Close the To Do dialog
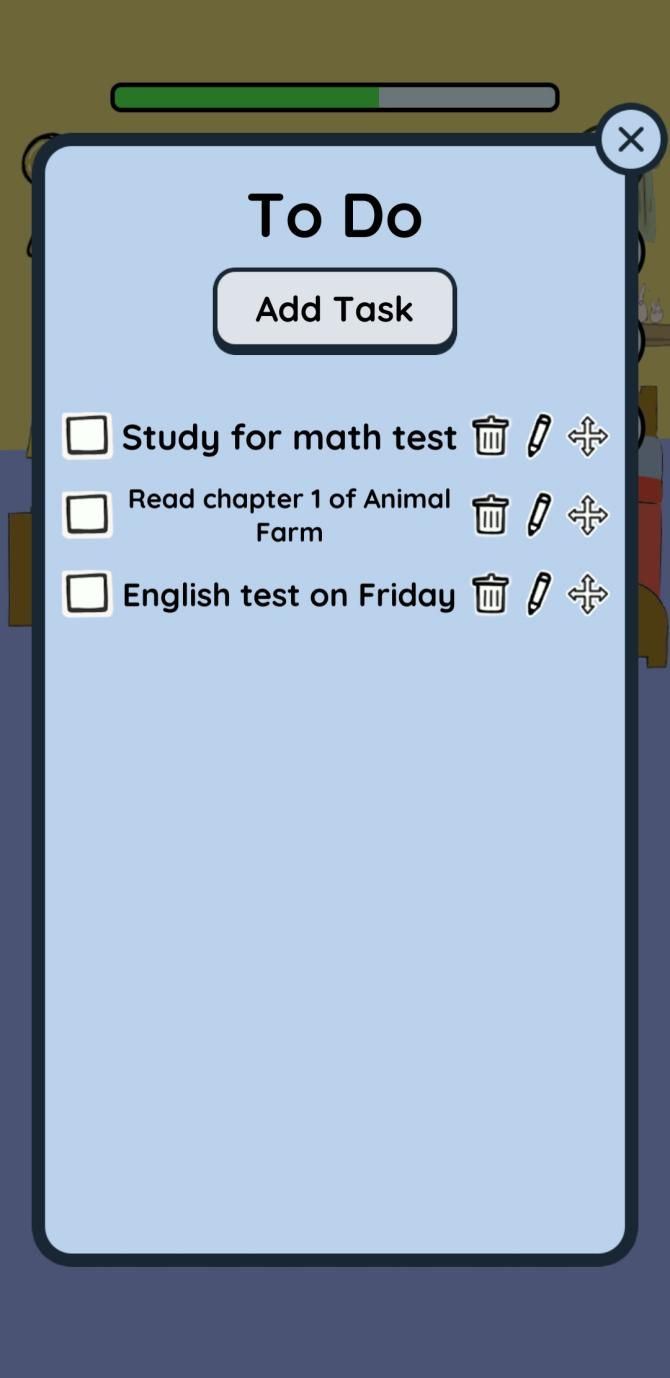 [630, 140]
